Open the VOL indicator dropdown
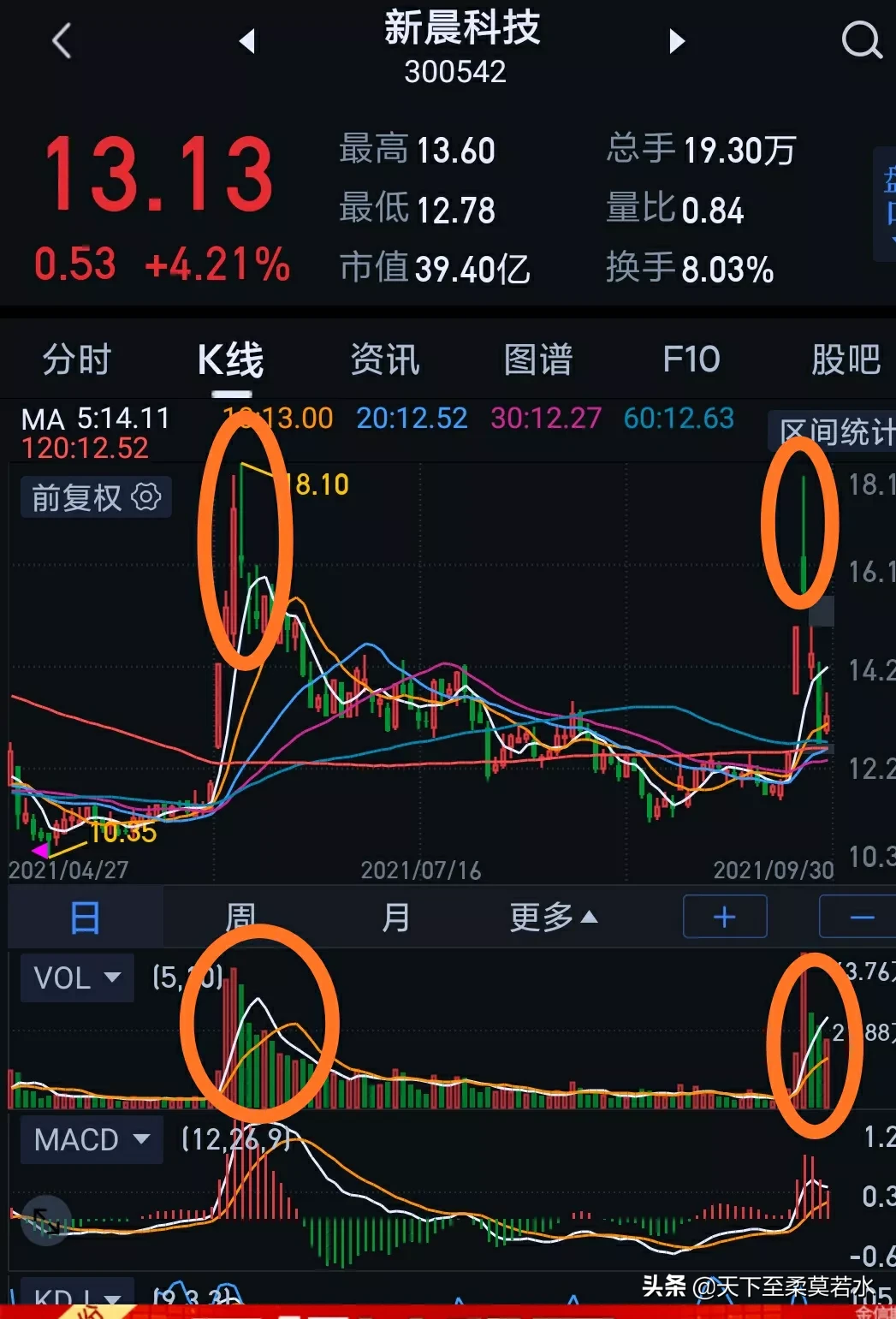The image size is (896, 1319). [77, 977]
